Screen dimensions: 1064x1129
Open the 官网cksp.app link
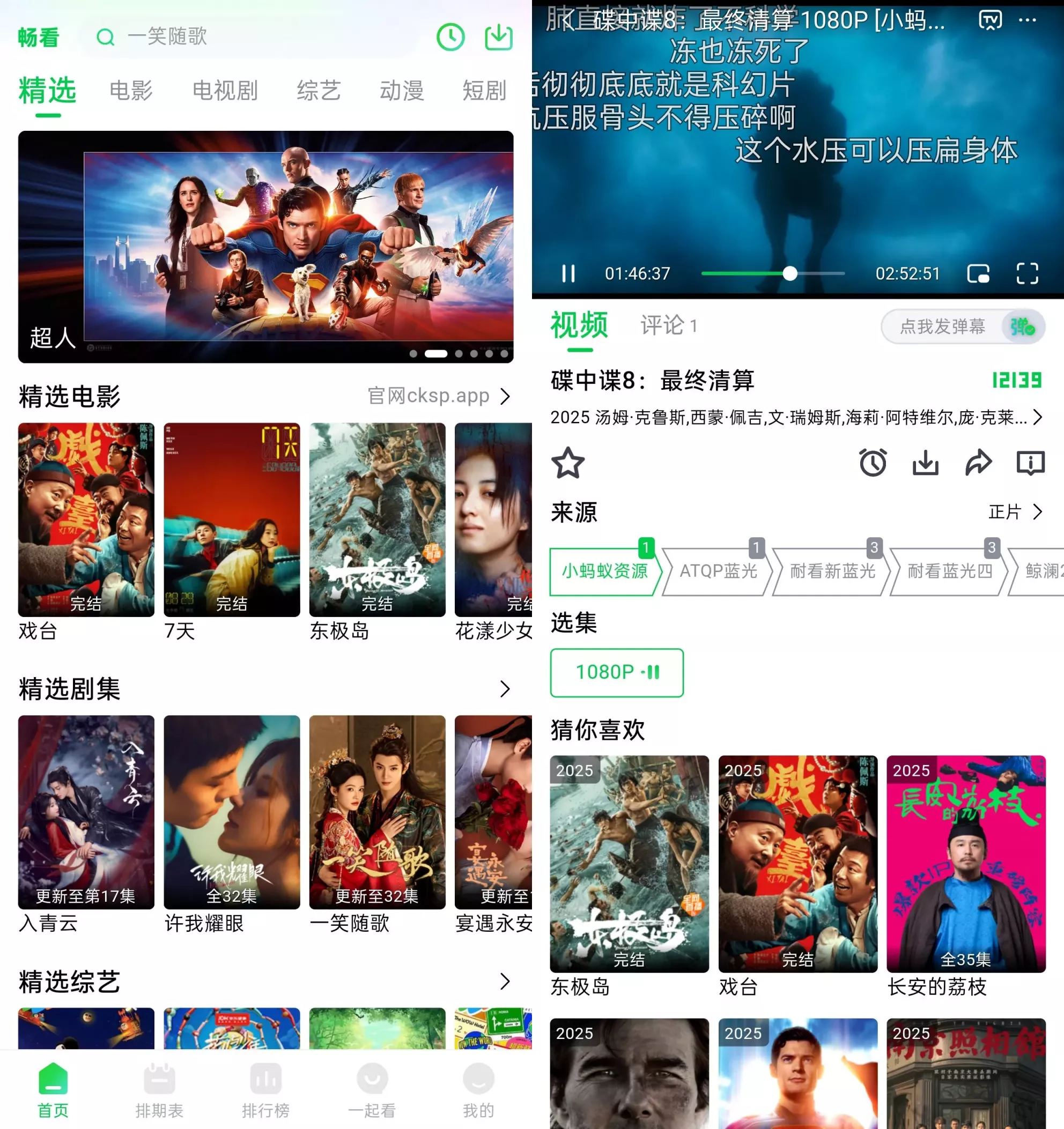[438, 396]
